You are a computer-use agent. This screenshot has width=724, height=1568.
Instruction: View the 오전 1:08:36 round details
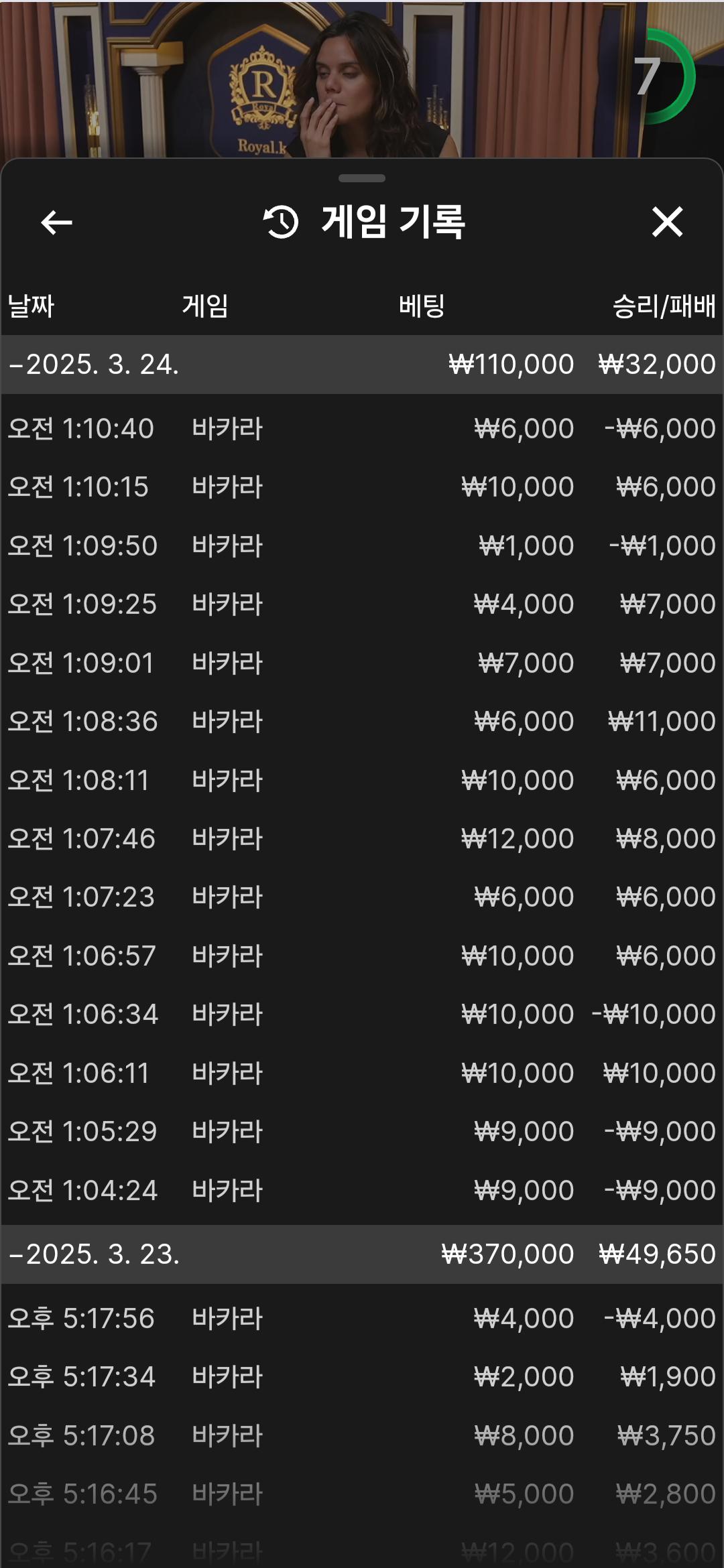point(362,722)
